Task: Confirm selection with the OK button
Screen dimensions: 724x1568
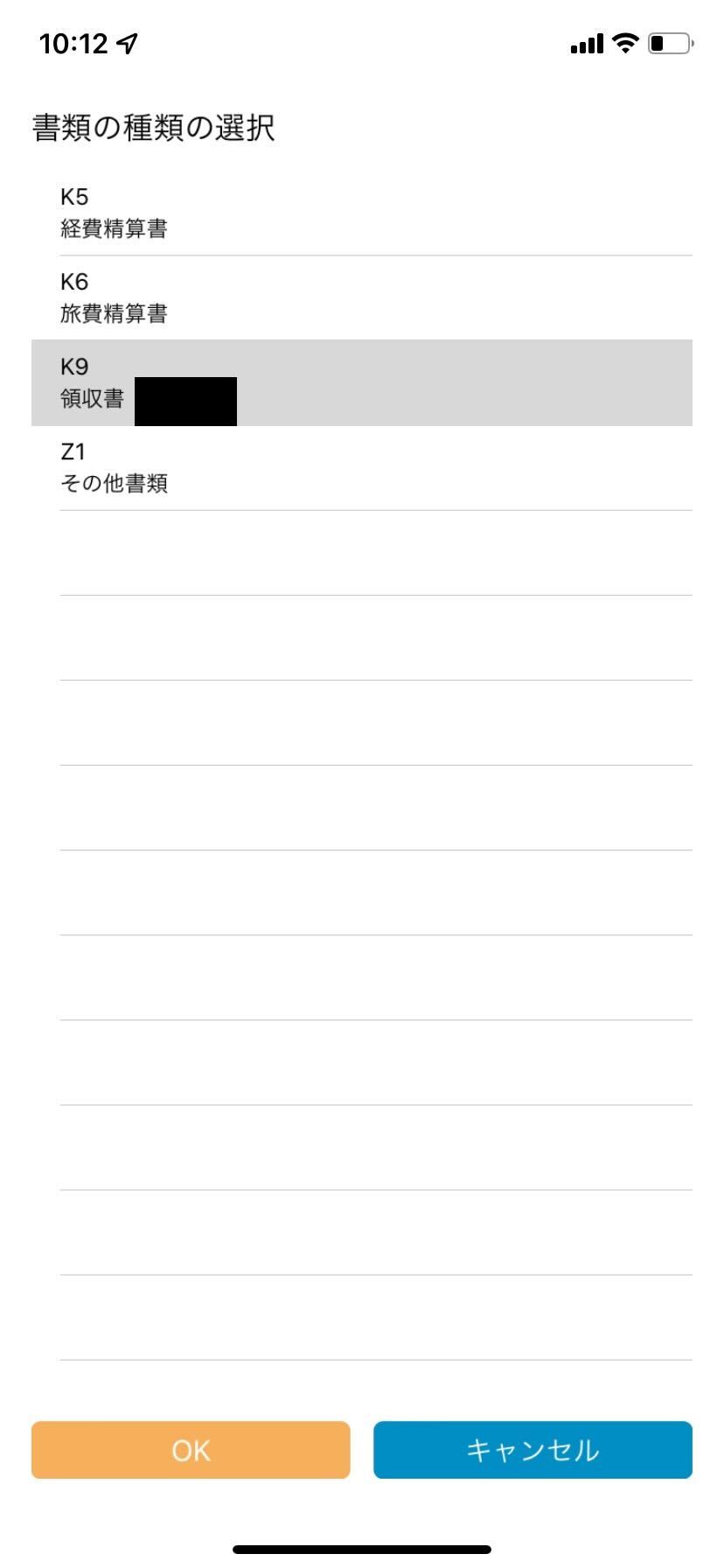Action: [x=191, y=1450]
